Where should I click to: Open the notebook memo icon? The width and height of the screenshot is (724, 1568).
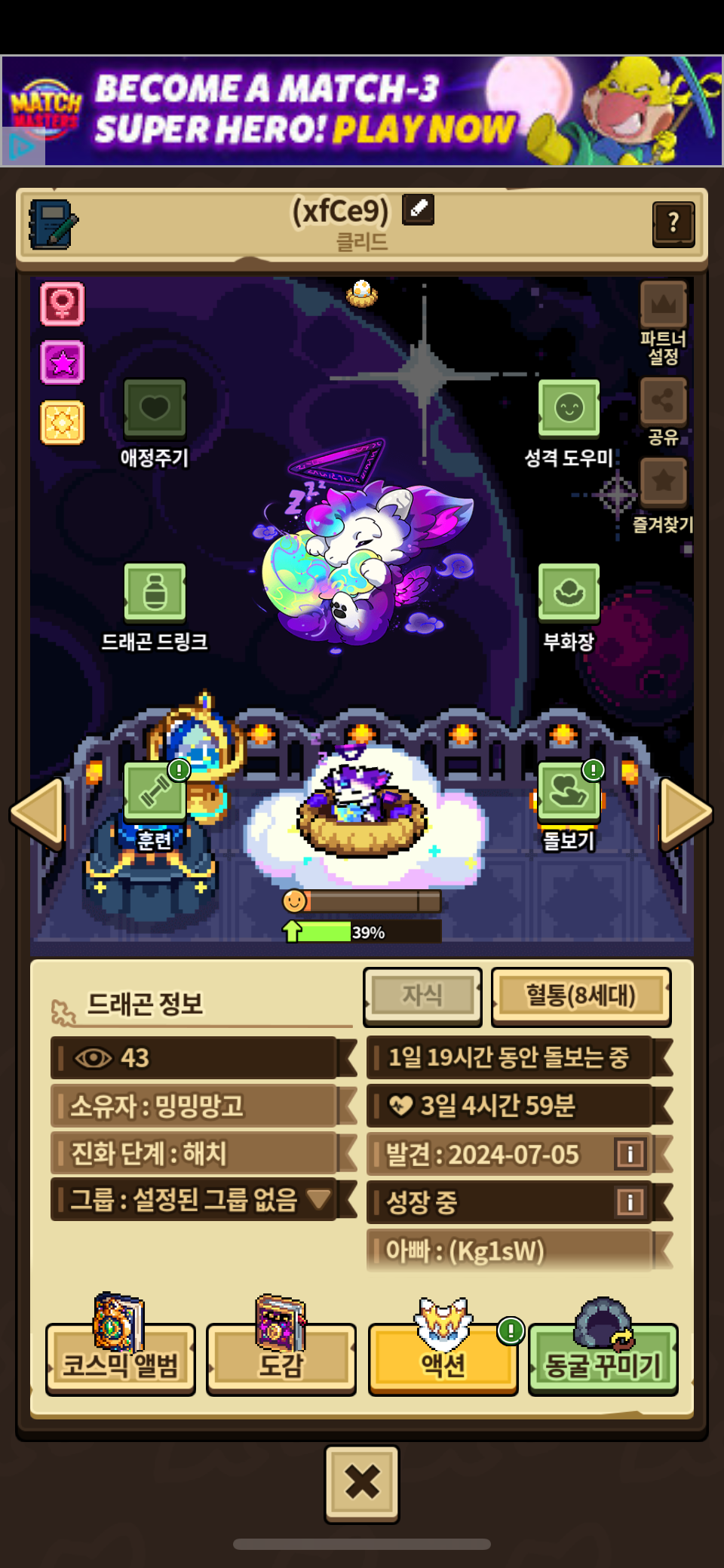pyautogui.click(x=52, y=224)
